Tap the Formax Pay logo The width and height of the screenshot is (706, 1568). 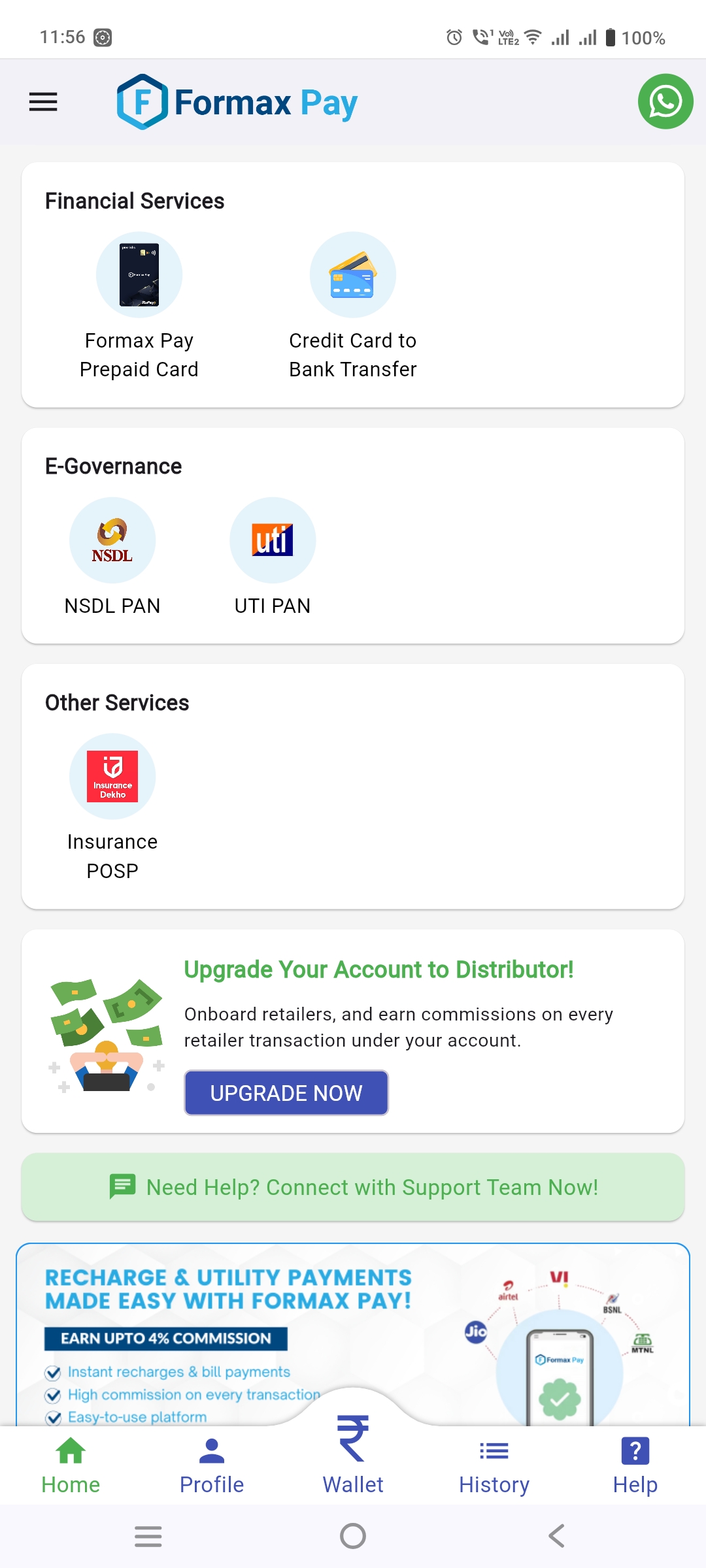(237, 101)
